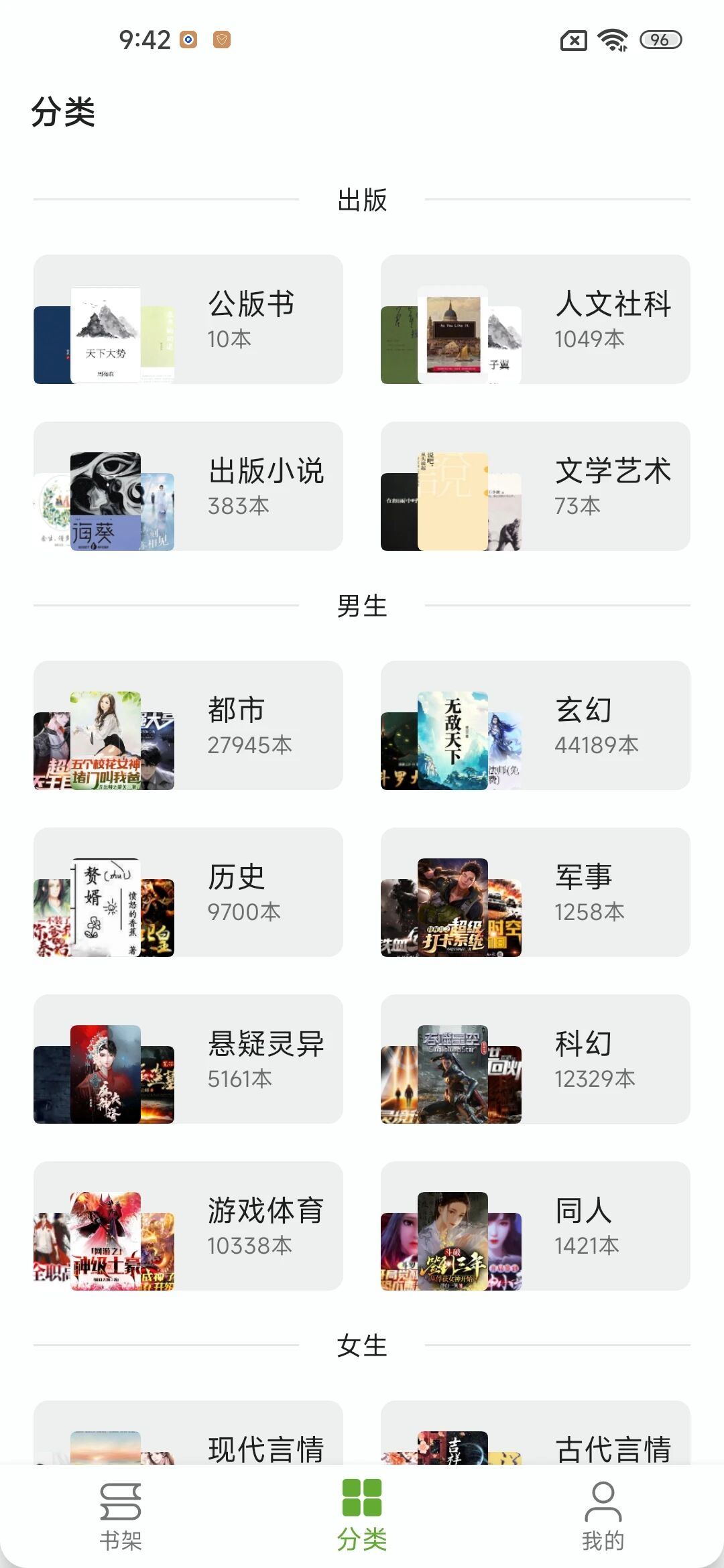Open the 都市 category

coord(188,725)
